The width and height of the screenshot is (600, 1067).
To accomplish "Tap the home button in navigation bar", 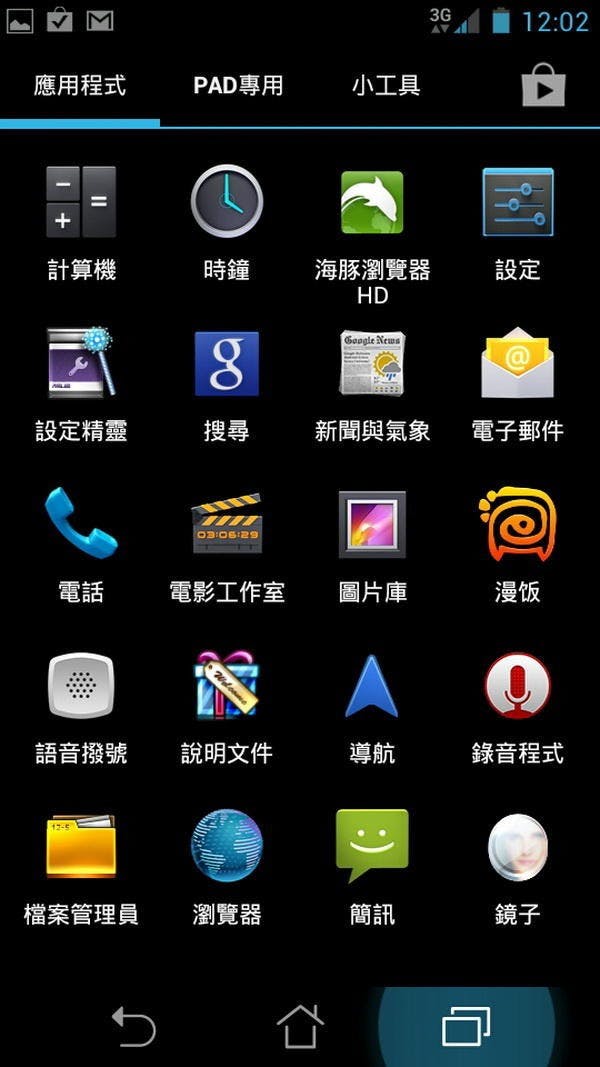I will [300, 1027].
